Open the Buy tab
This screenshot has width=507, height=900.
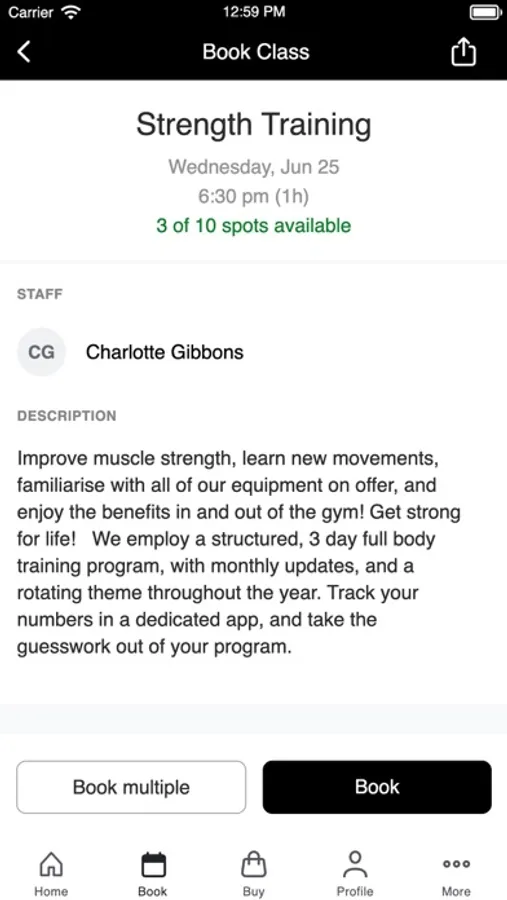(253, 874)
